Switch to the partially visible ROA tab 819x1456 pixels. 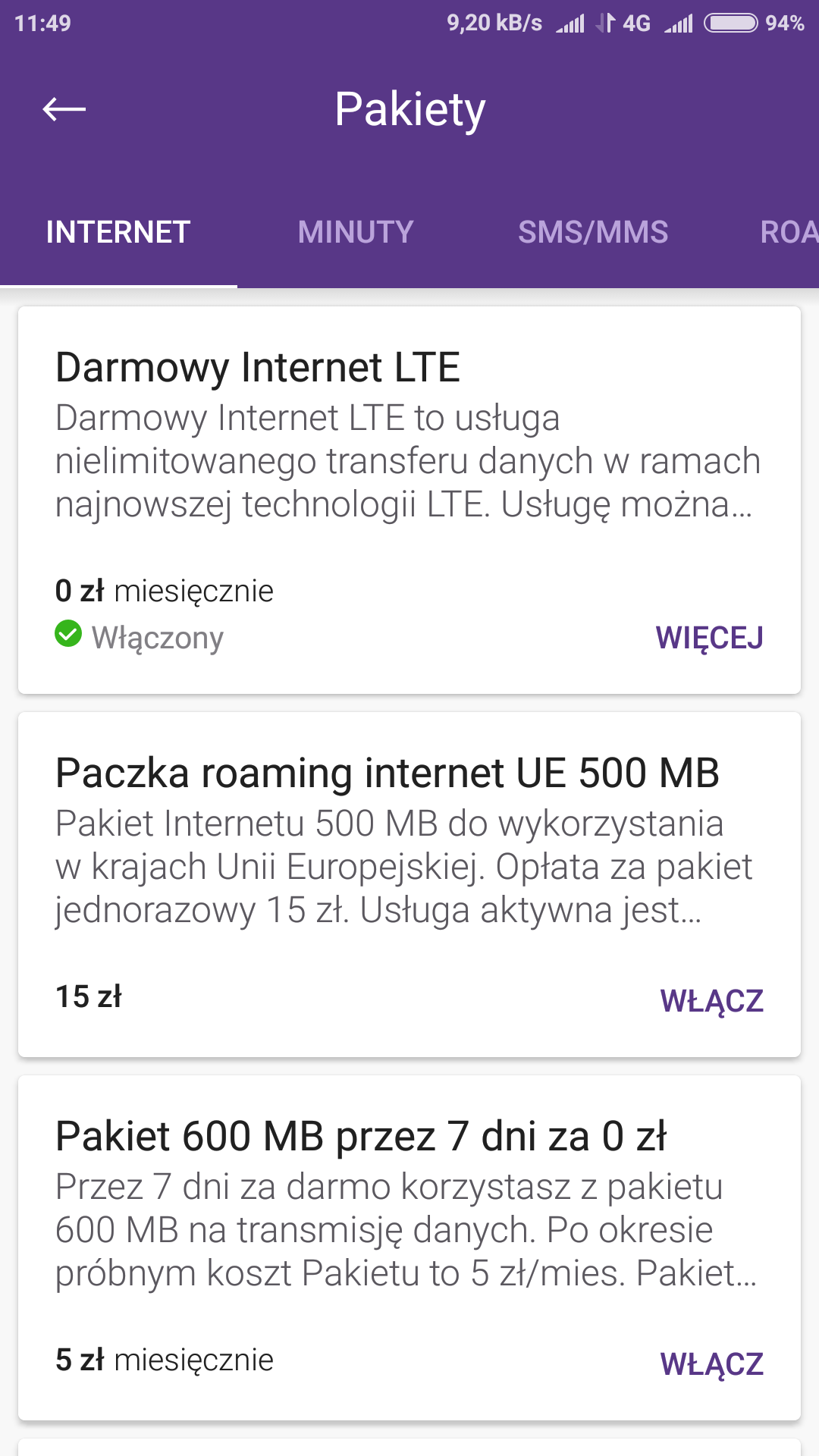(789, 232)
